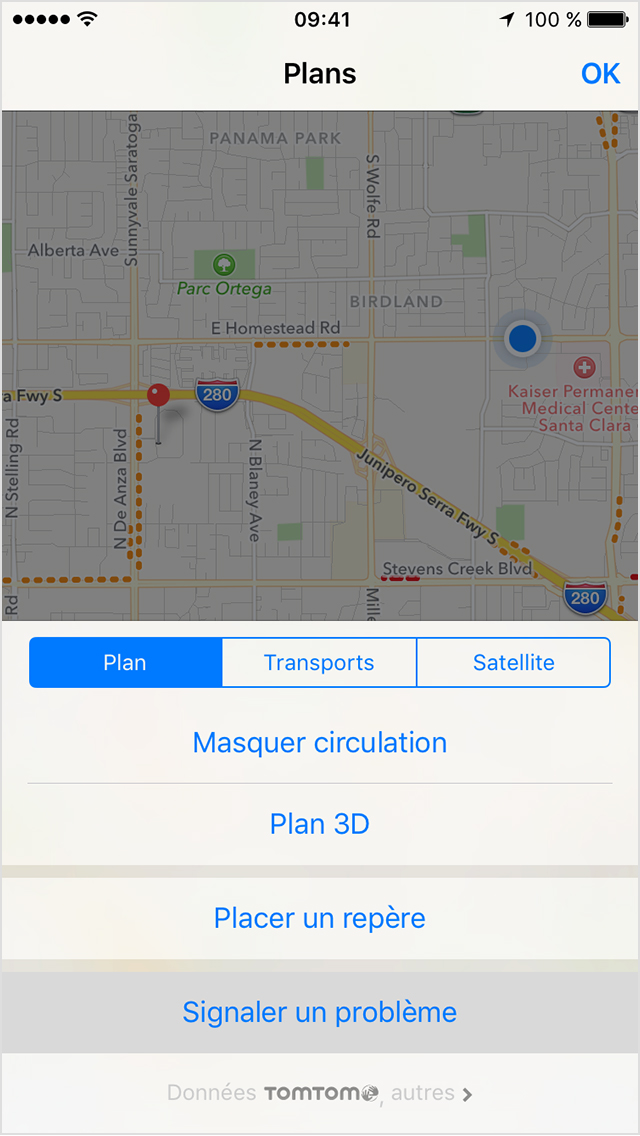Choose Placer un repère

click(x=320, y=918)
